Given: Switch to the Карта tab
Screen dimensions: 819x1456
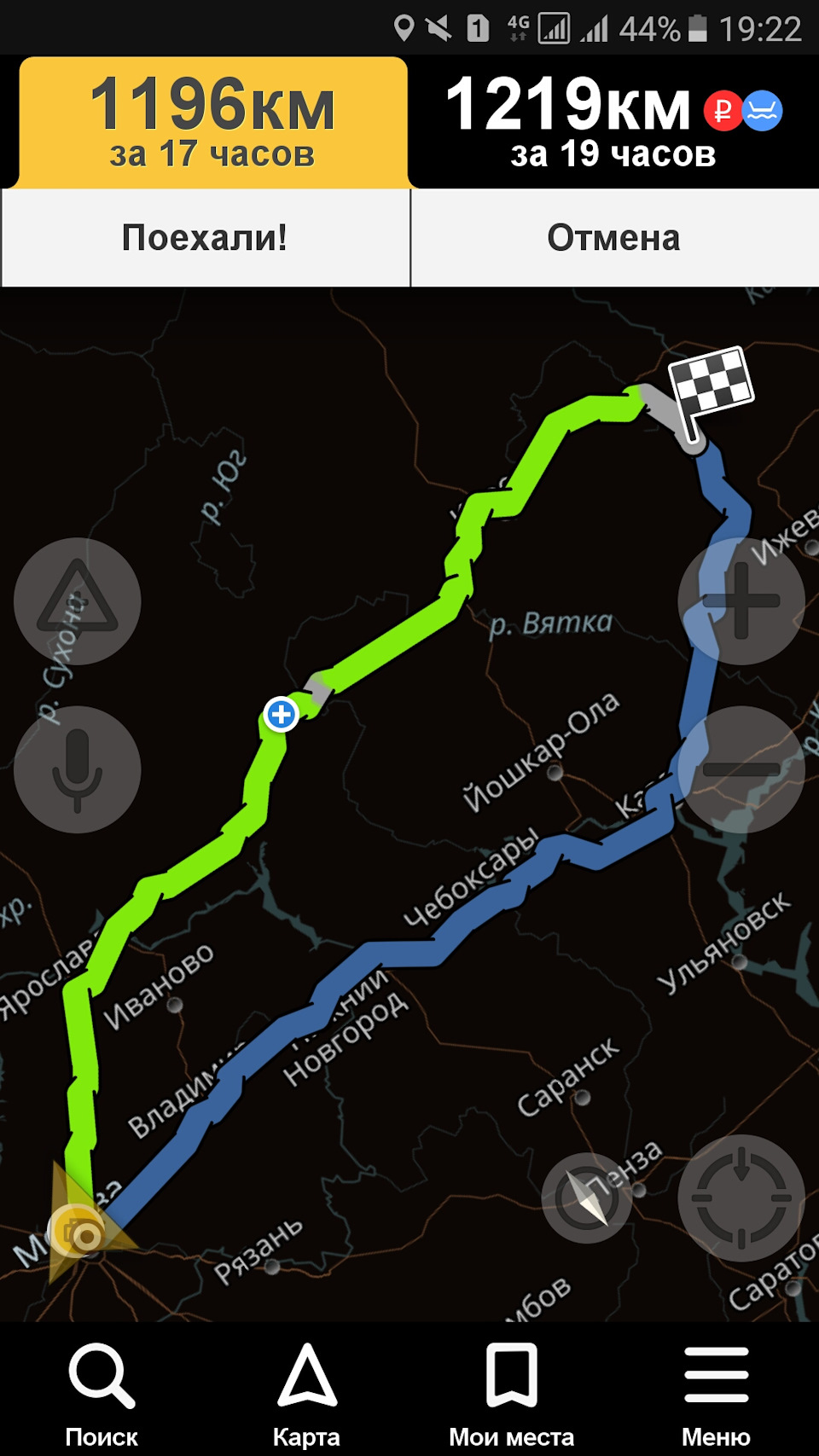Looking at the screenshot, I should coord(306,1395).
